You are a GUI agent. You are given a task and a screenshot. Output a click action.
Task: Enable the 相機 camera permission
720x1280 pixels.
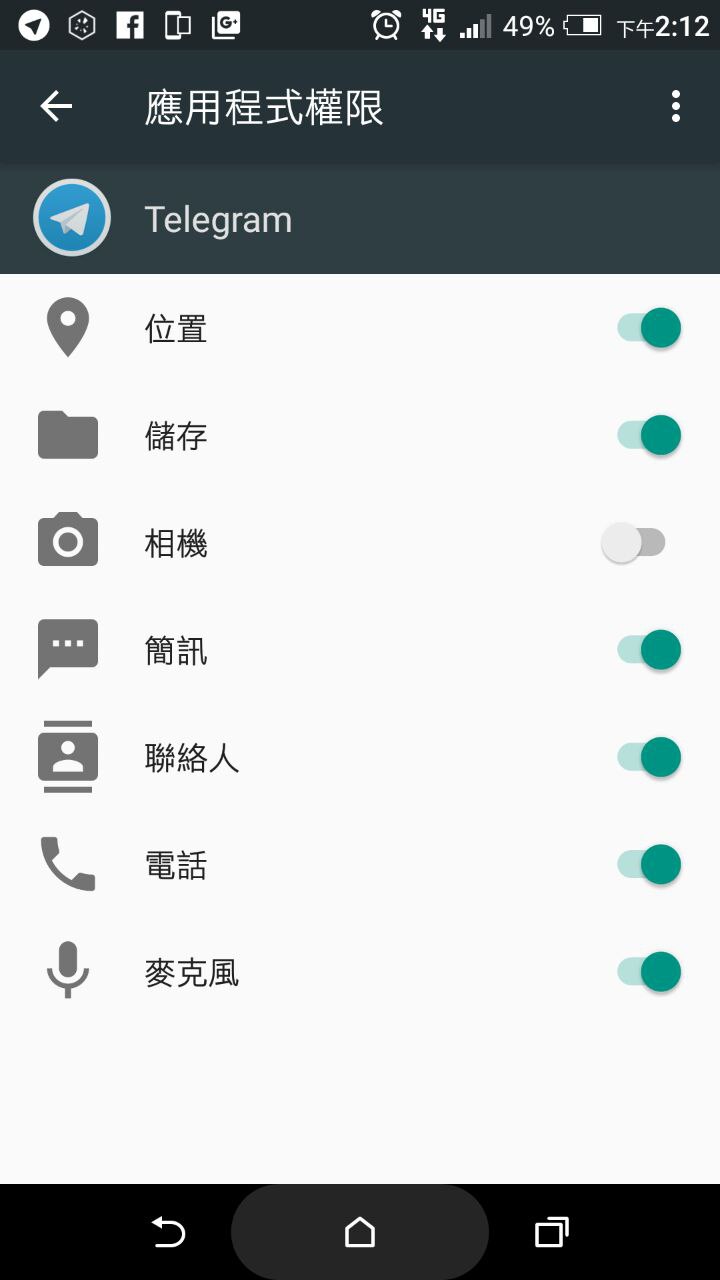[634, 543]
